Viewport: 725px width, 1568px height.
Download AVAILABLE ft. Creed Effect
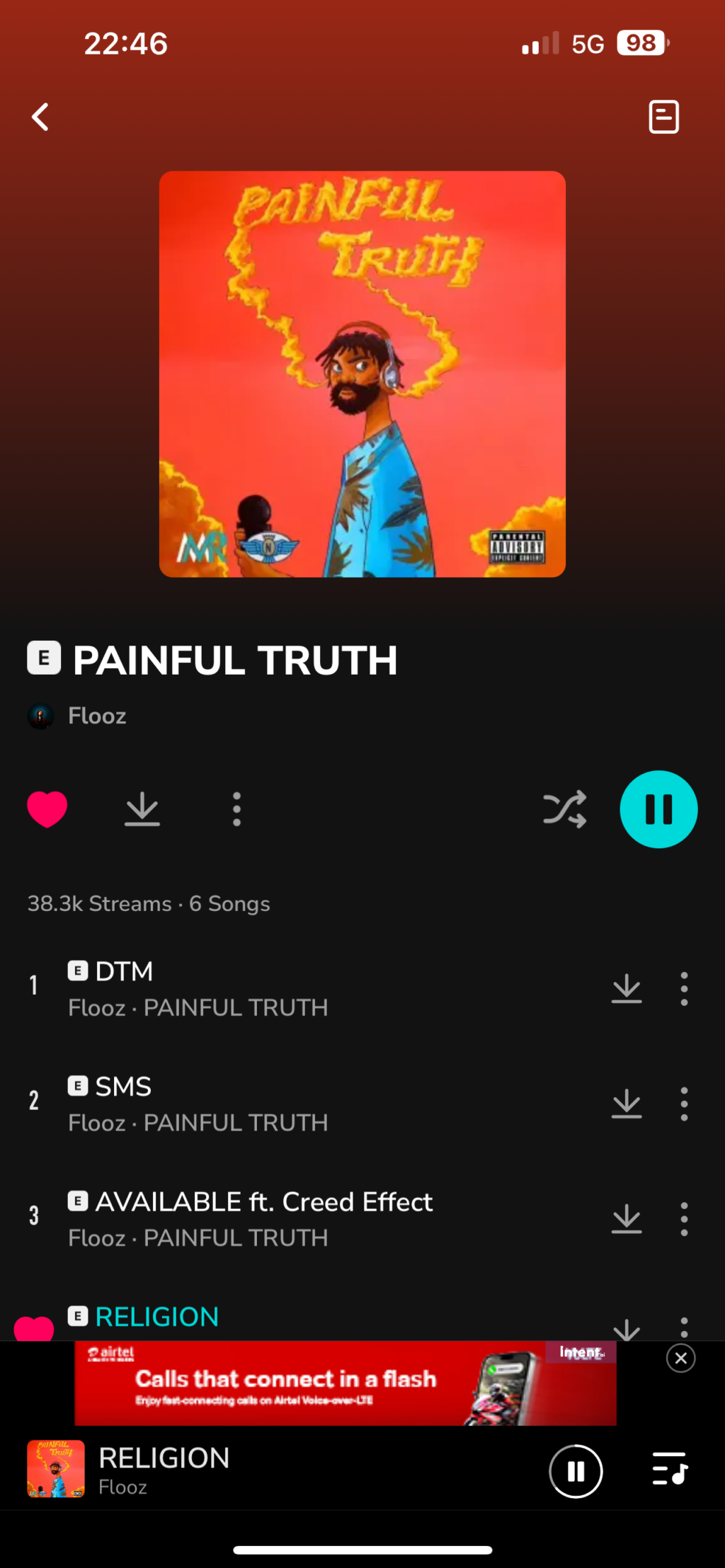coord(627,1218)
